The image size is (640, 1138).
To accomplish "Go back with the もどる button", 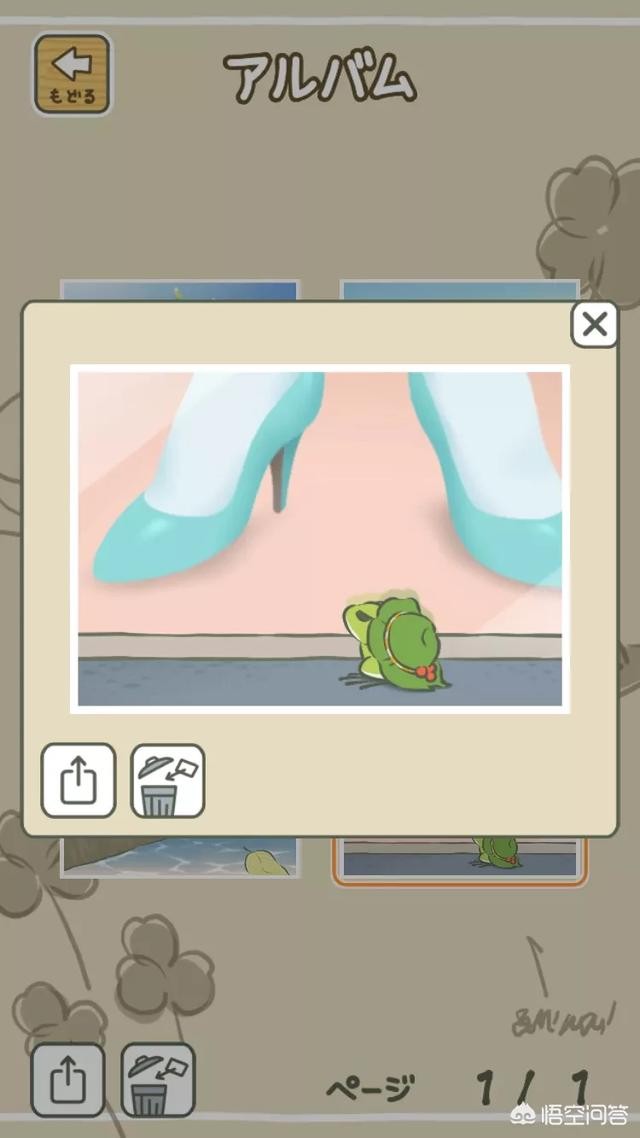I will [x=72, y=73].
